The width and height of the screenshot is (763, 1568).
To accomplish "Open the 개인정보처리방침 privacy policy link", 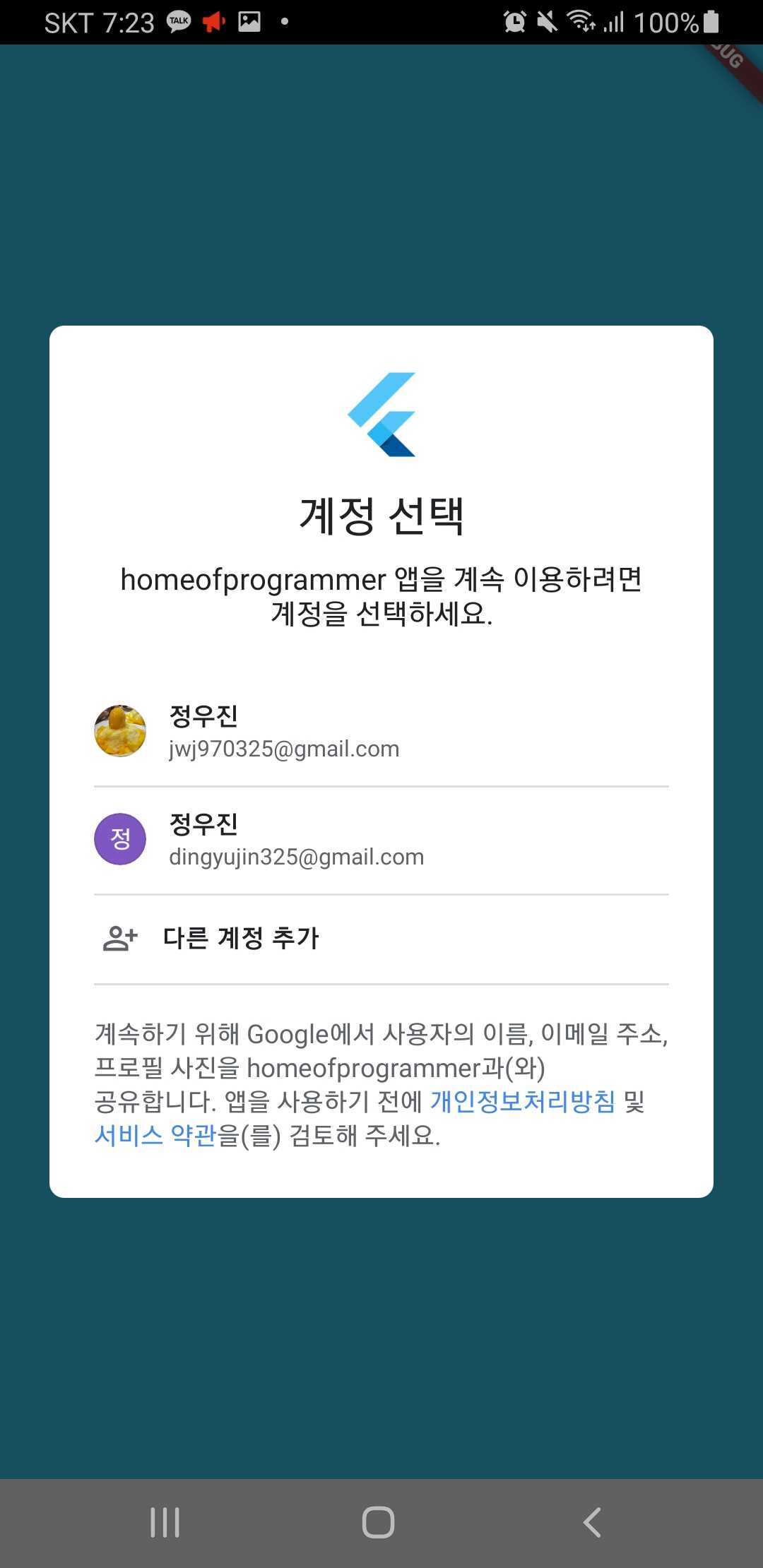I will click(x=525, y=1102).
